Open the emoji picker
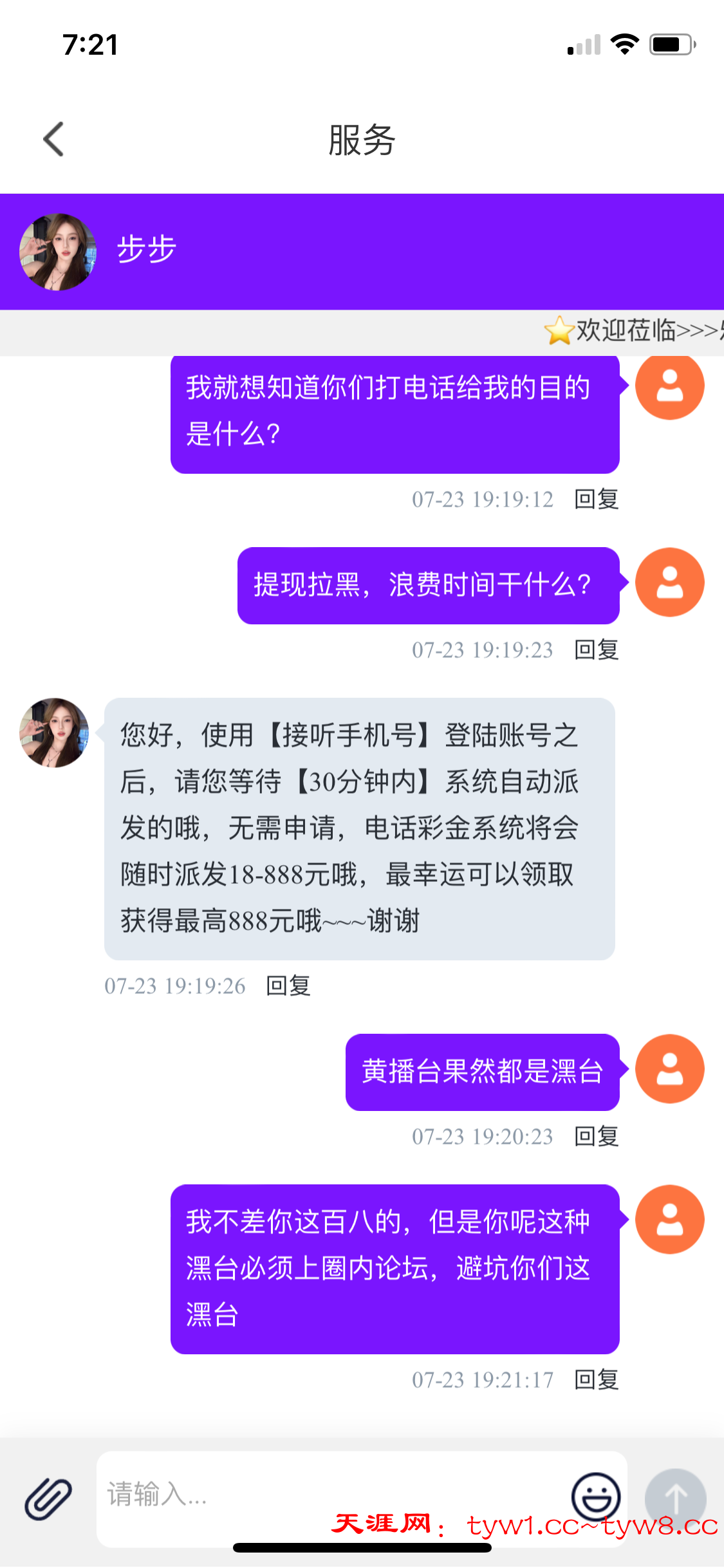 point(596,1497)
